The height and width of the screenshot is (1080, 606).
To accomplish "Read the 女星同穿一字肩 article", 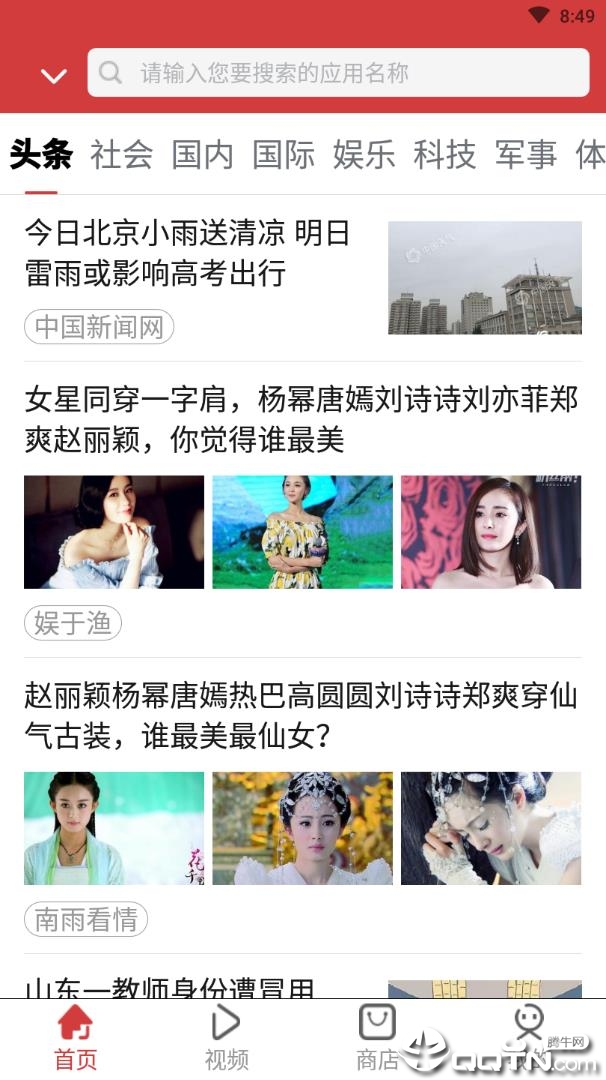I will pyautogui.click(x=300, y=420).
